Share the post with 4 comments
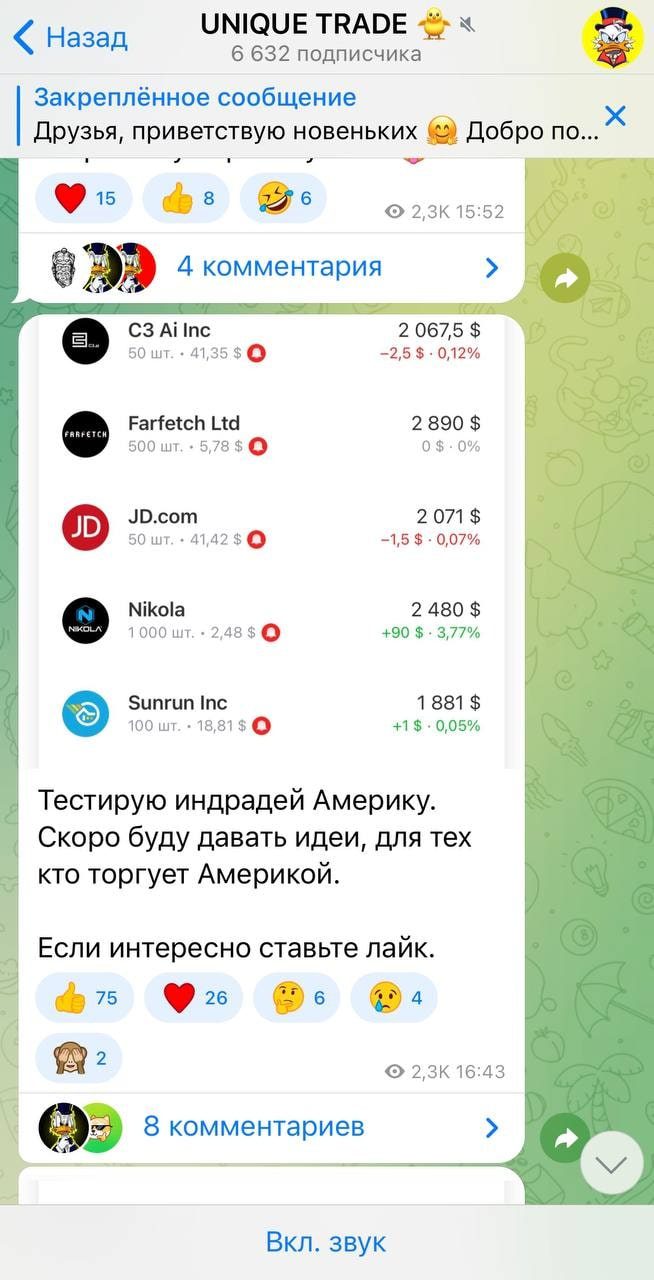 pyautogui.click(x=565, y=280)
